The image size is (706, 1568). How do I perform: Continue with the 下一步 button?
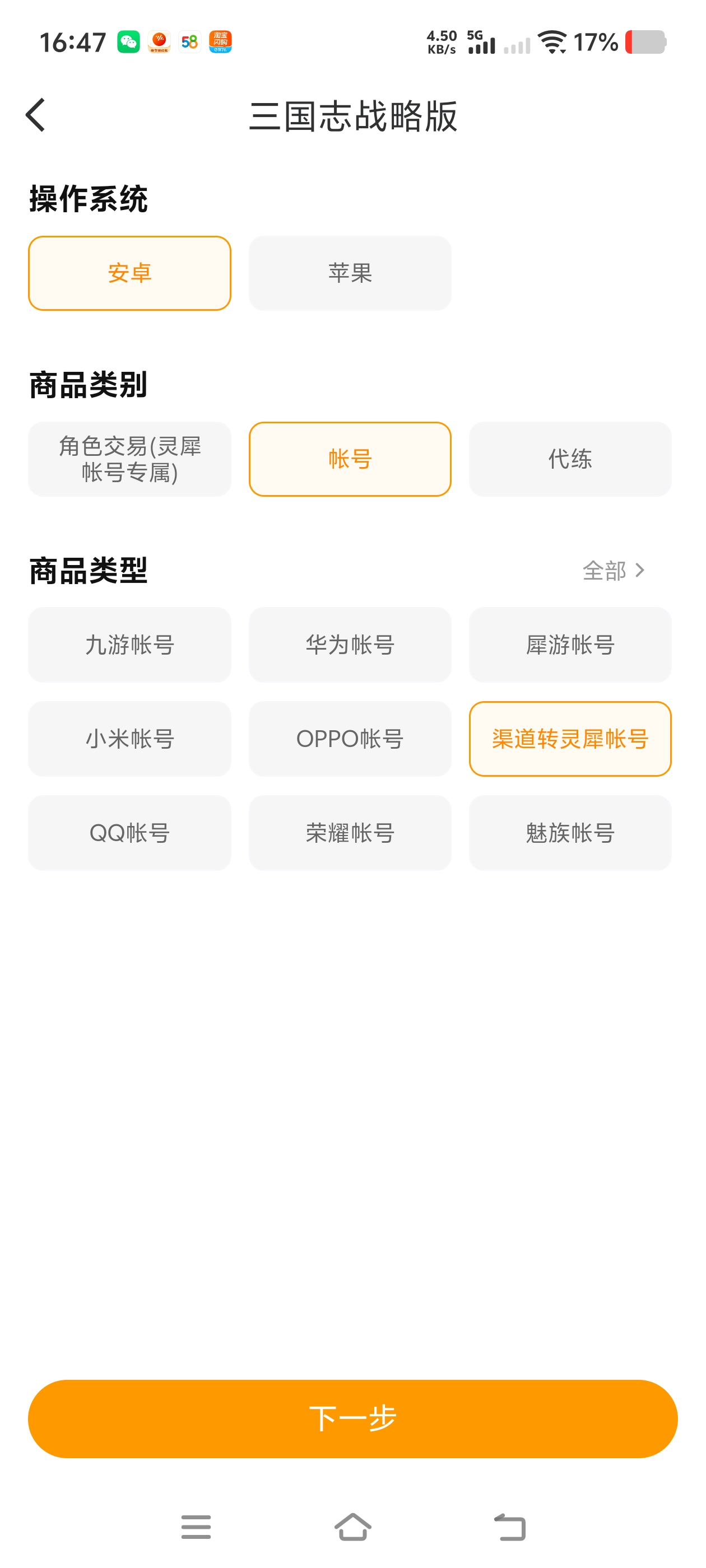(x=352, y=1418)
